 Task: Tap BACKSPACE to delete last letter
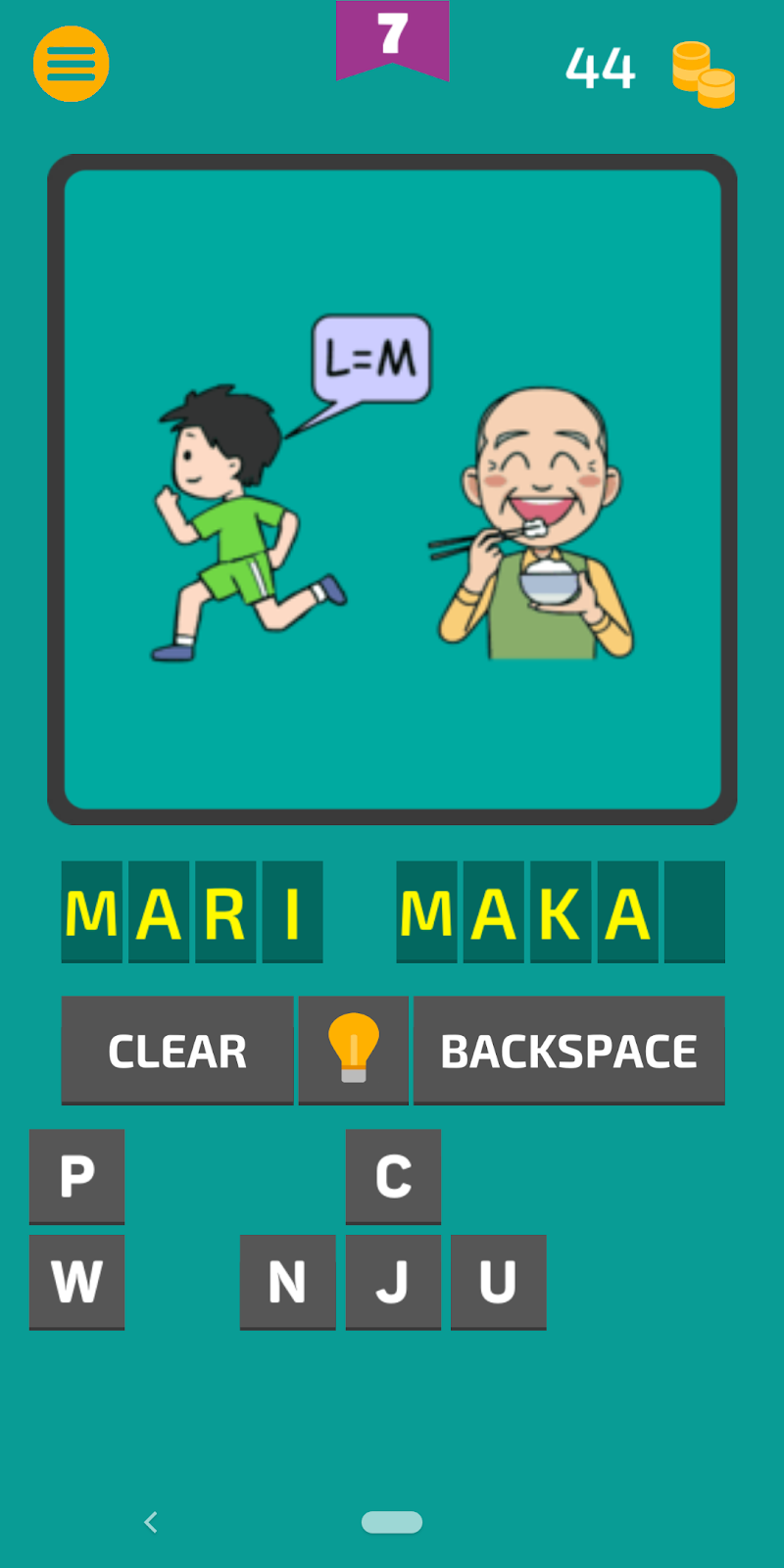tap(568, 1051)
